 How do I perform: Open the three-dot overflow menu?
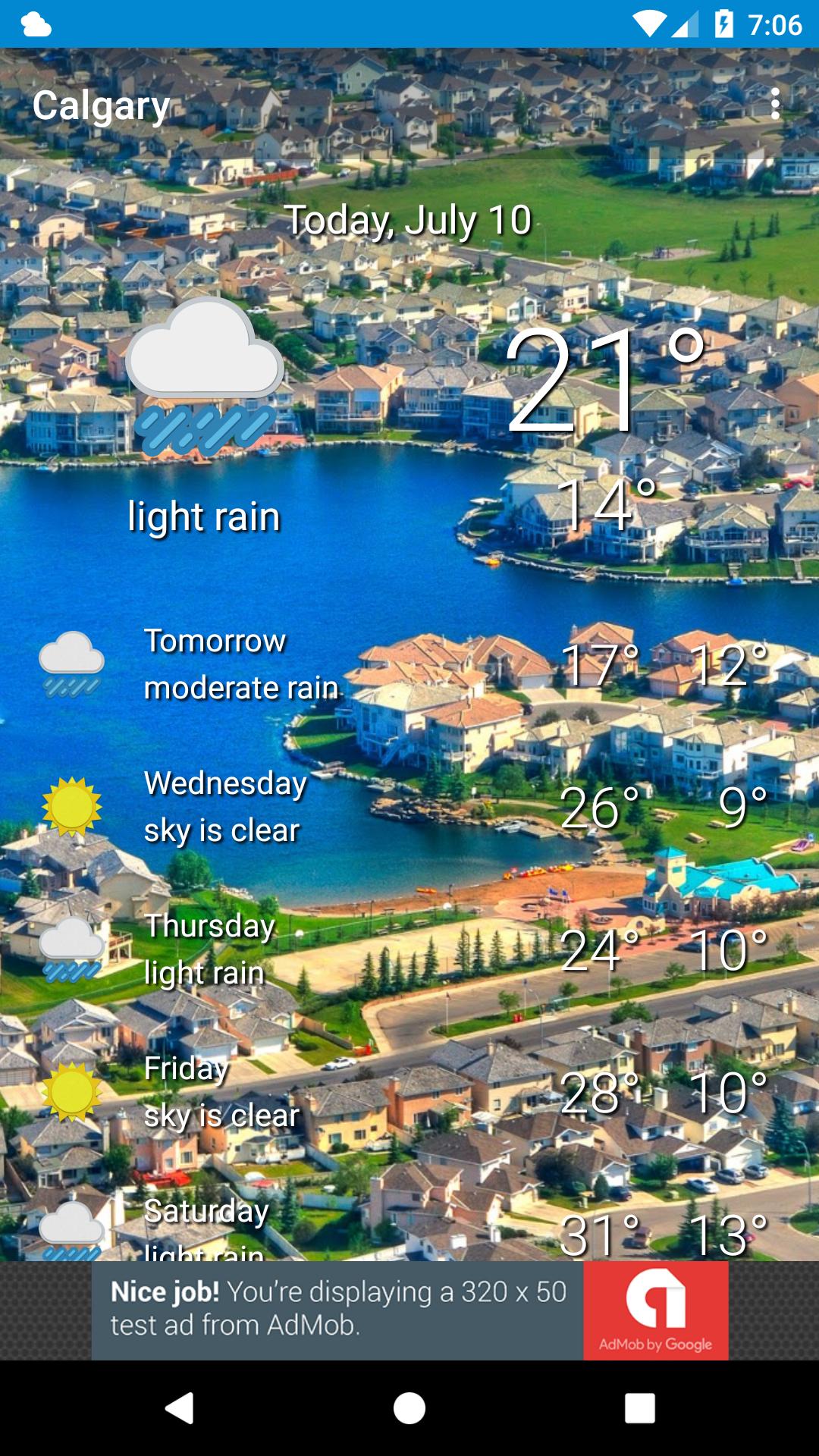pos(774,104)
